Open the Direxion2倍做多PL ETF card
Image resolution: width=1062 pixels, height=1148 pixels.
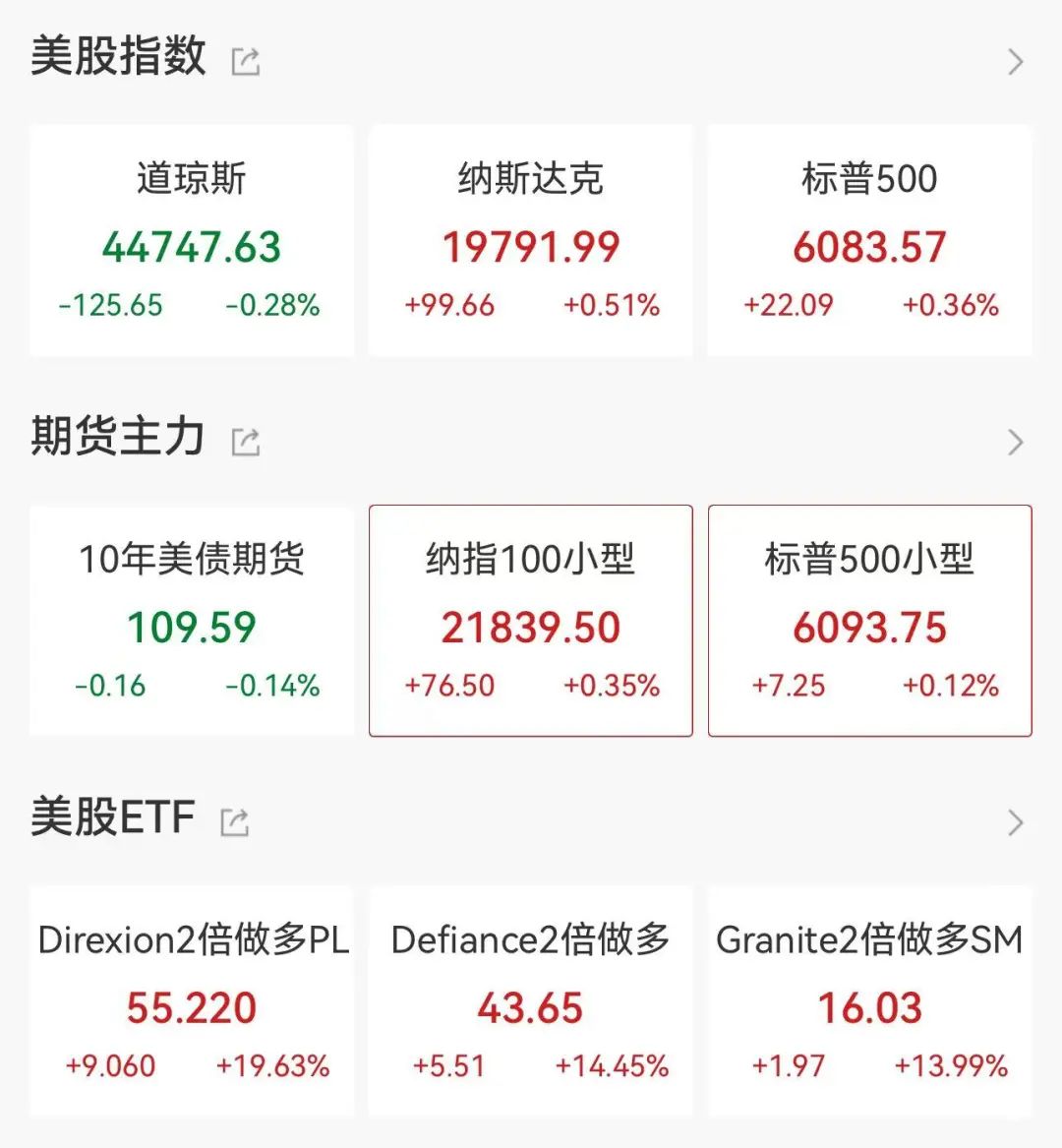192,1001
